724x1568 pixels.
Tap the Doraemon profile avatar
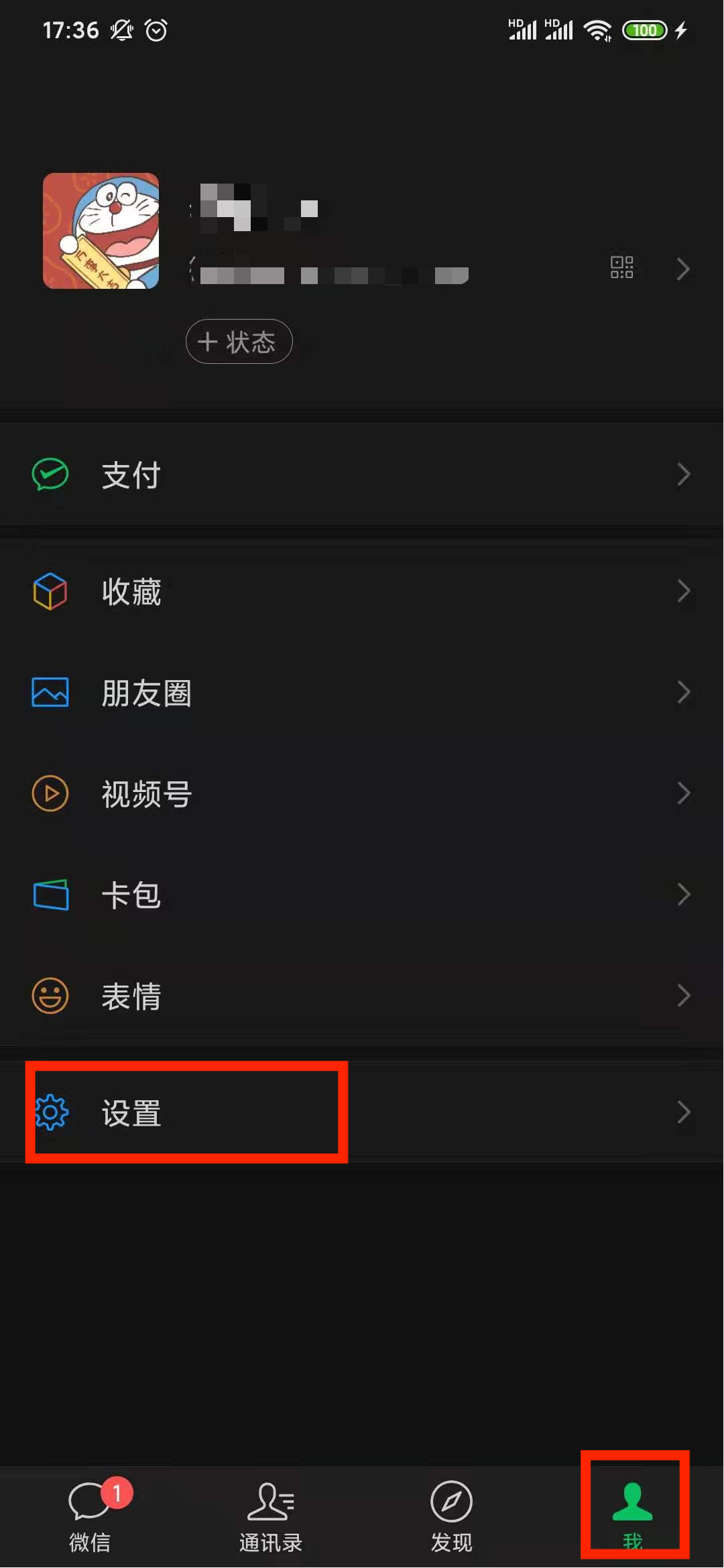click(x=101, y=231)
